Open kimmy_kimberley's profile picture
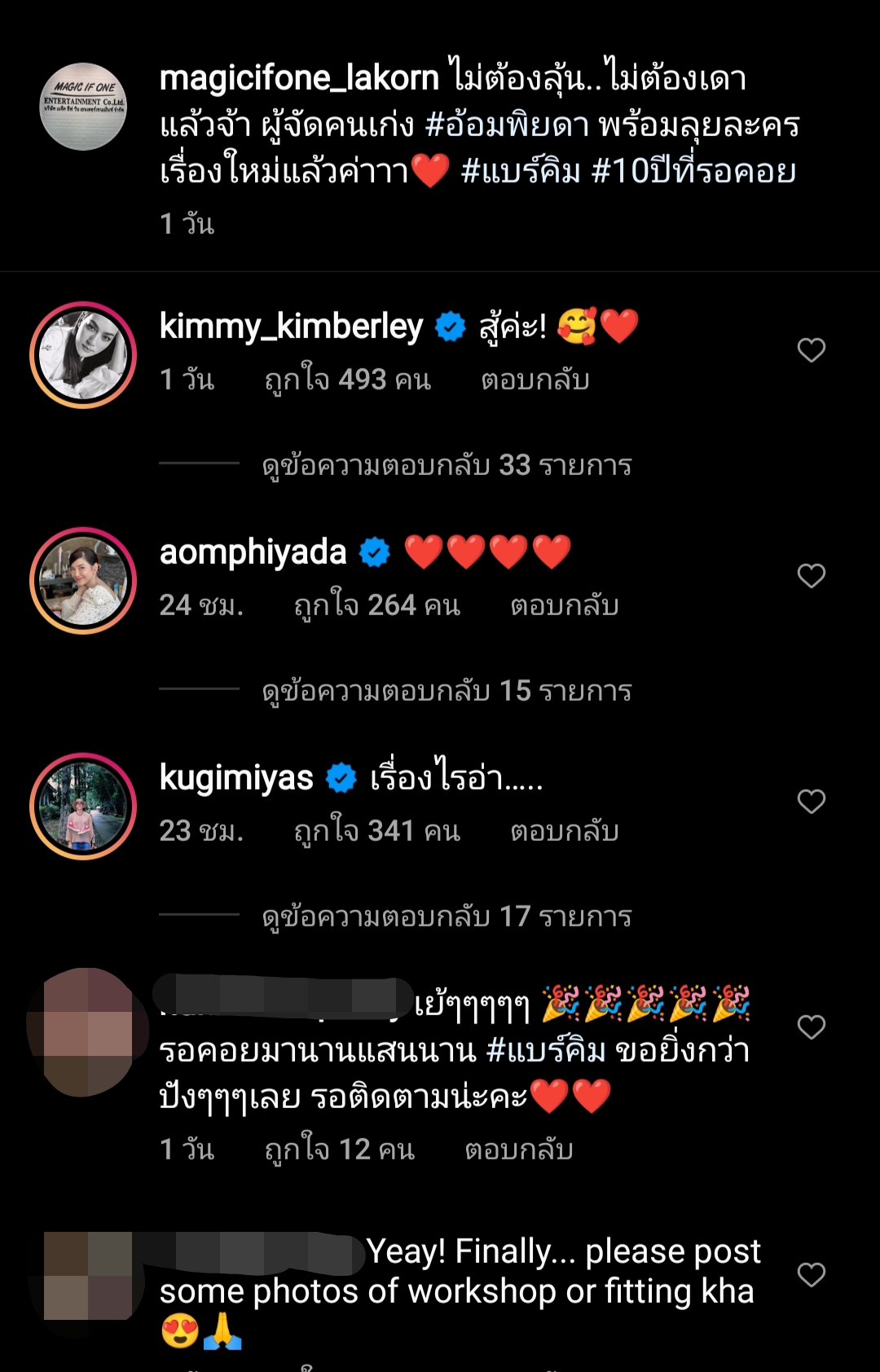Image resolution: width=880 pixels, height=1372 pixels. (x=83, y=355)
